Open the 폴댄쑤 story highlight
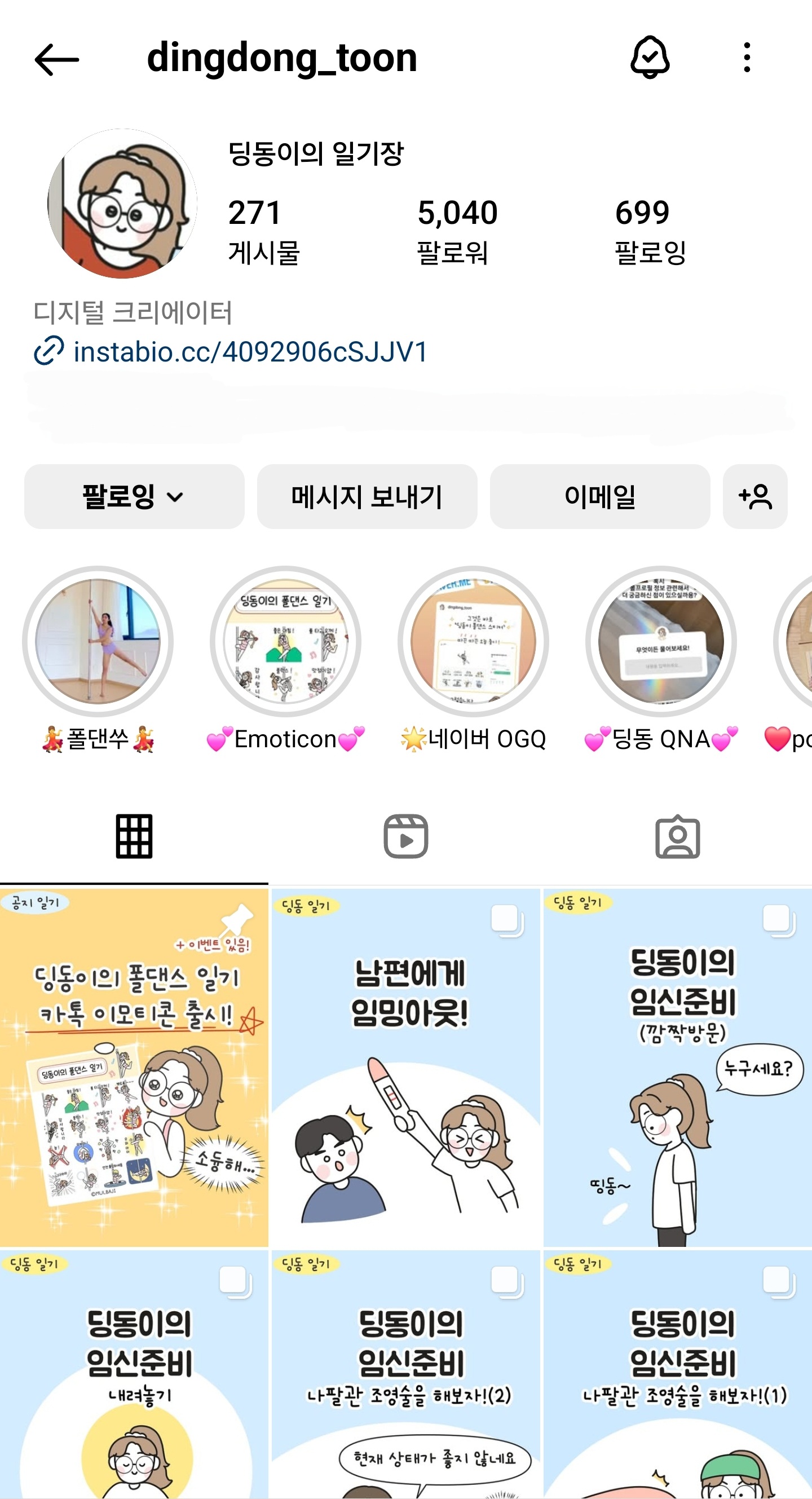Screen dimensions: 812x1499 (x=98, y=641)
